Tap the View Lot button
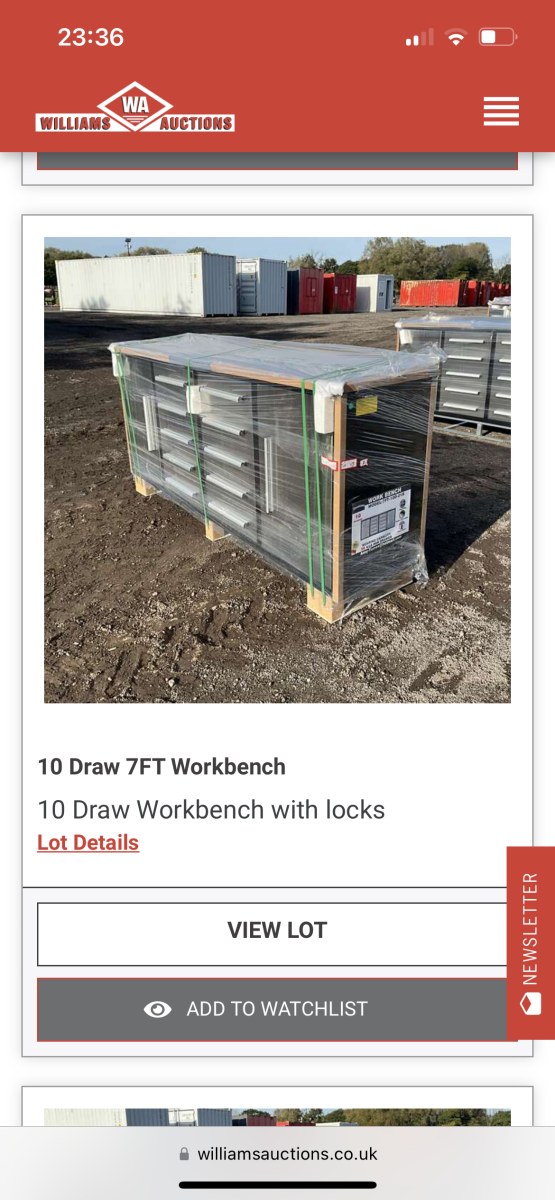This screenshot has width=555, height=1200. [x=277, y=930]
